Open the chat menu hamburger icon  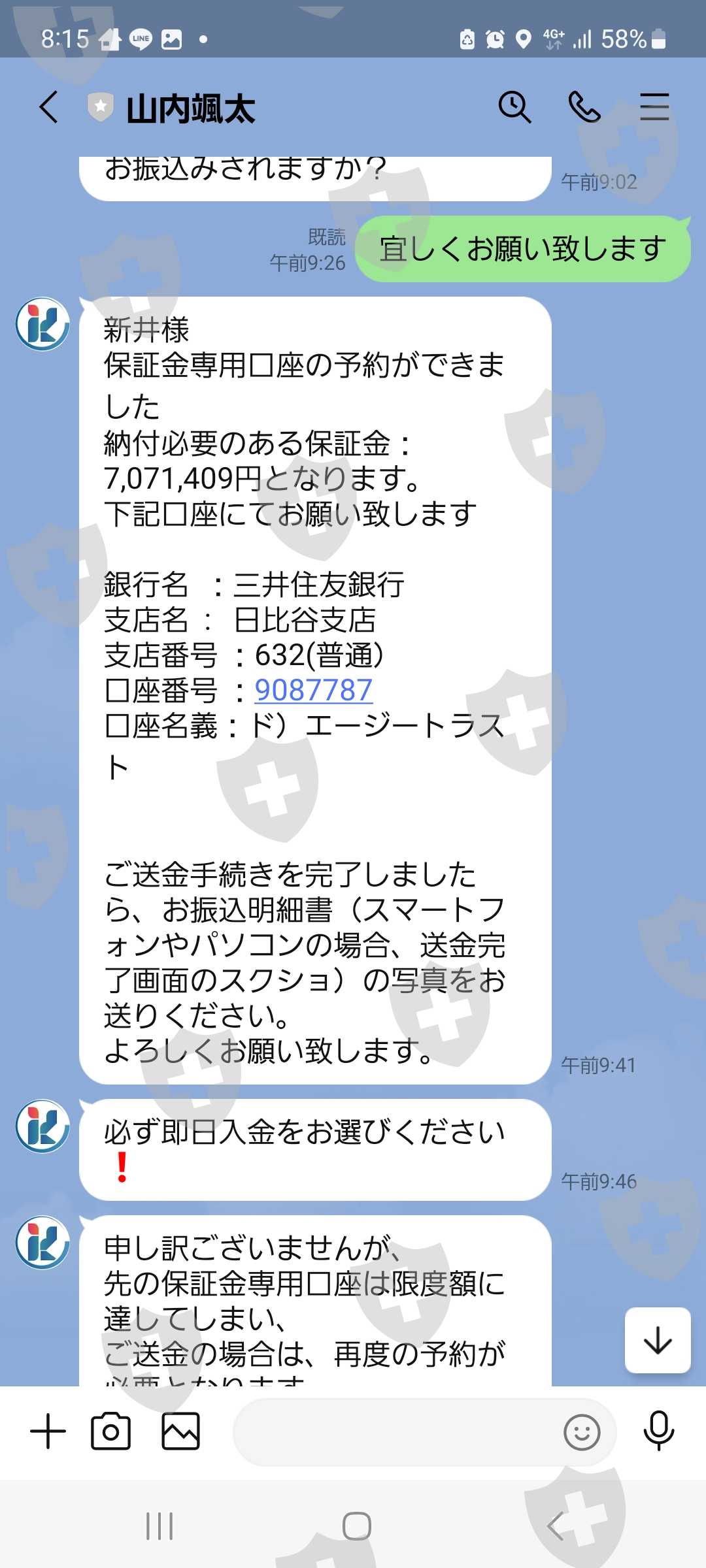click(654, 107)
